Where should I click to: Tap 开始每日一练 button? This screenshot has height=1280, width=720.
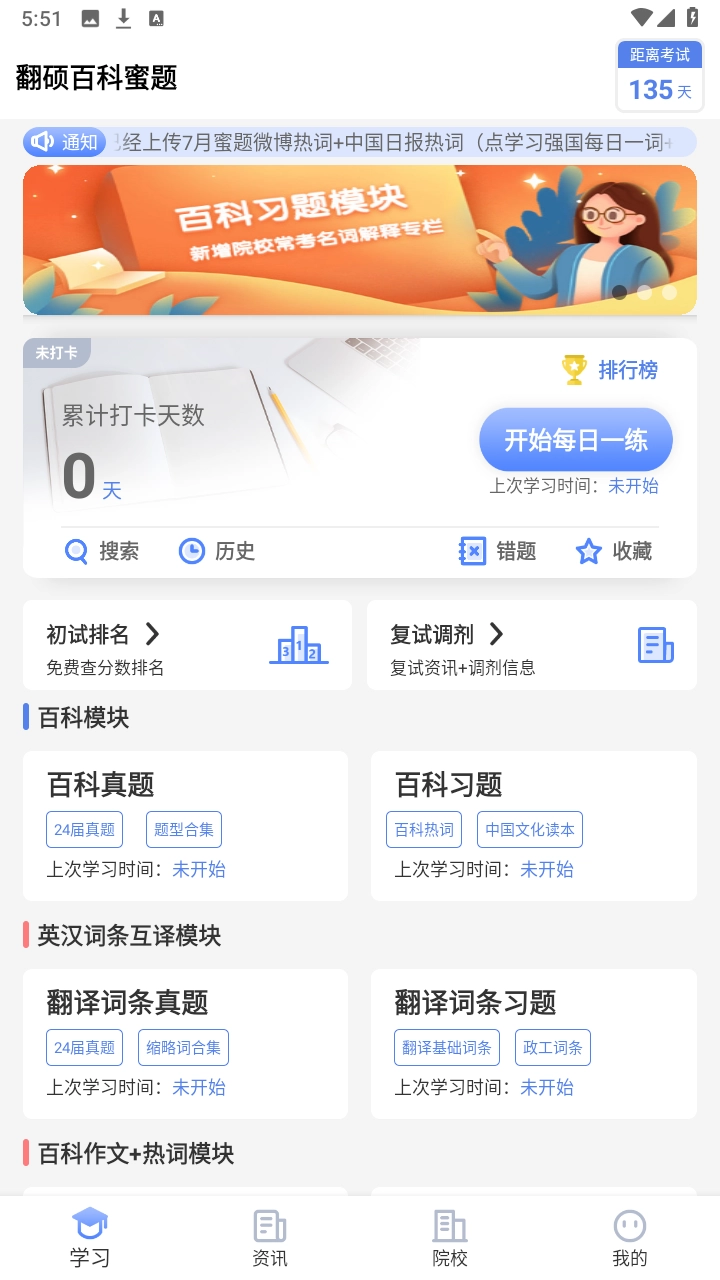575,440
